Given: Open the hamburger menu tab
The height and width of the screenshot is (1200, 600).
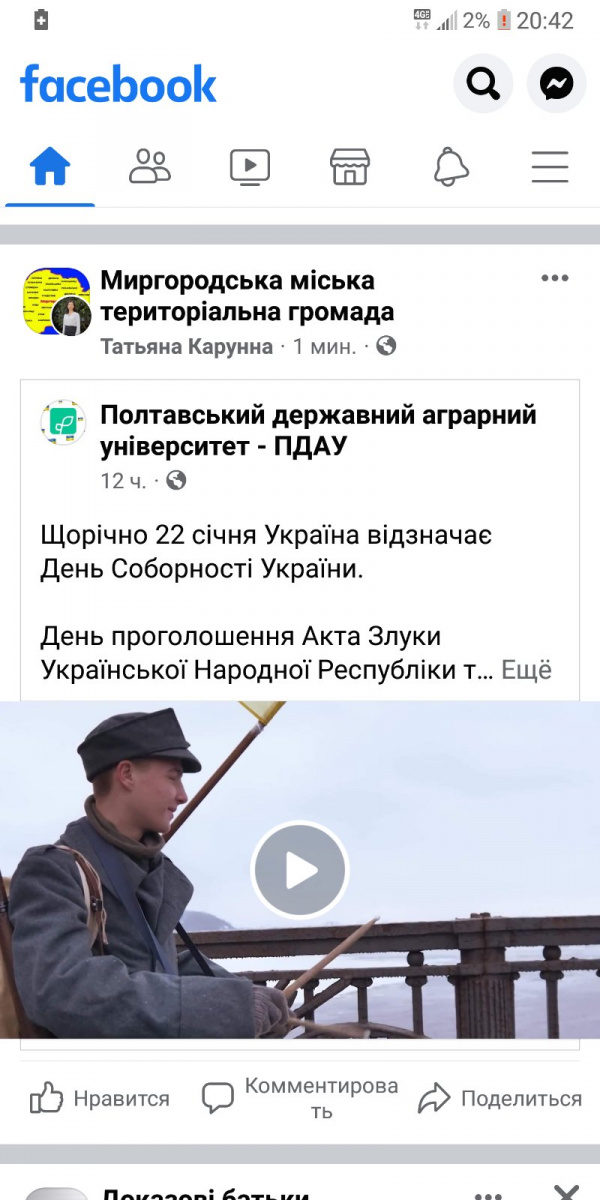Looking at the screenshot, I should point(550,166).
